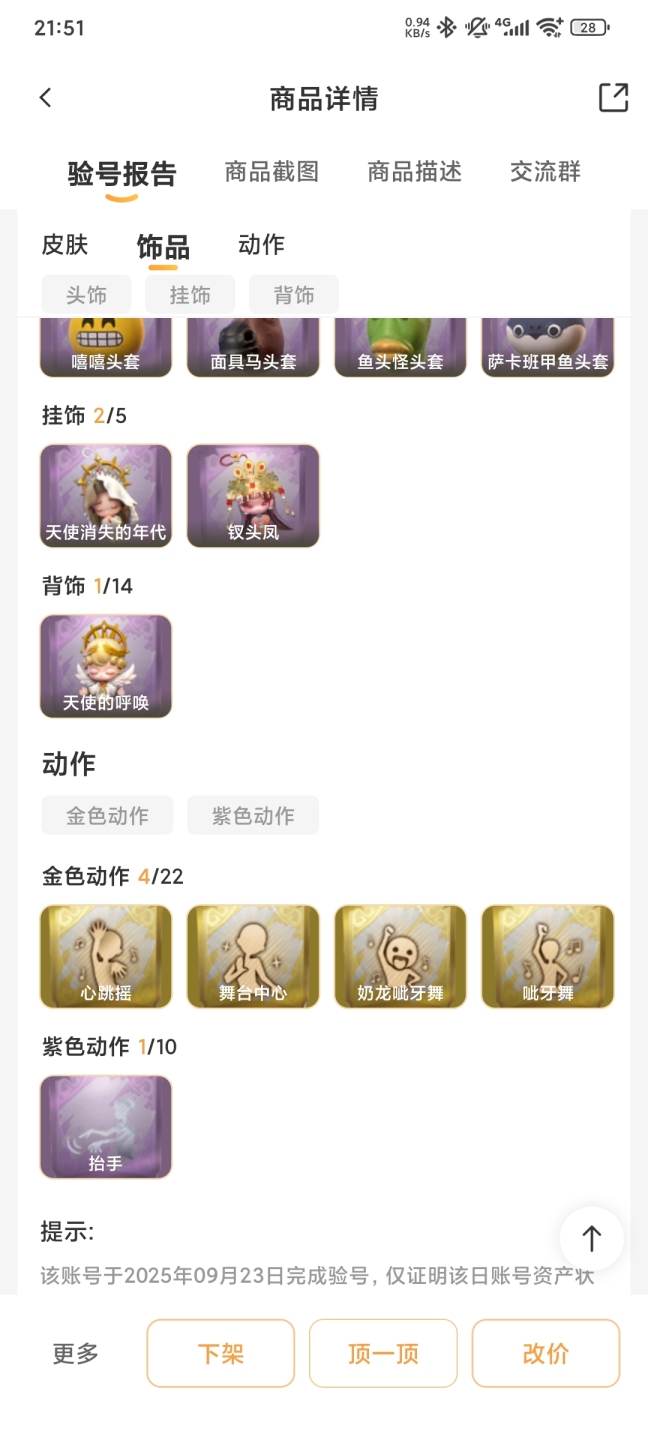The image size is (648, 1440).
Task: Return to top with the up arrow button
Action: (x=592, y=1238)
